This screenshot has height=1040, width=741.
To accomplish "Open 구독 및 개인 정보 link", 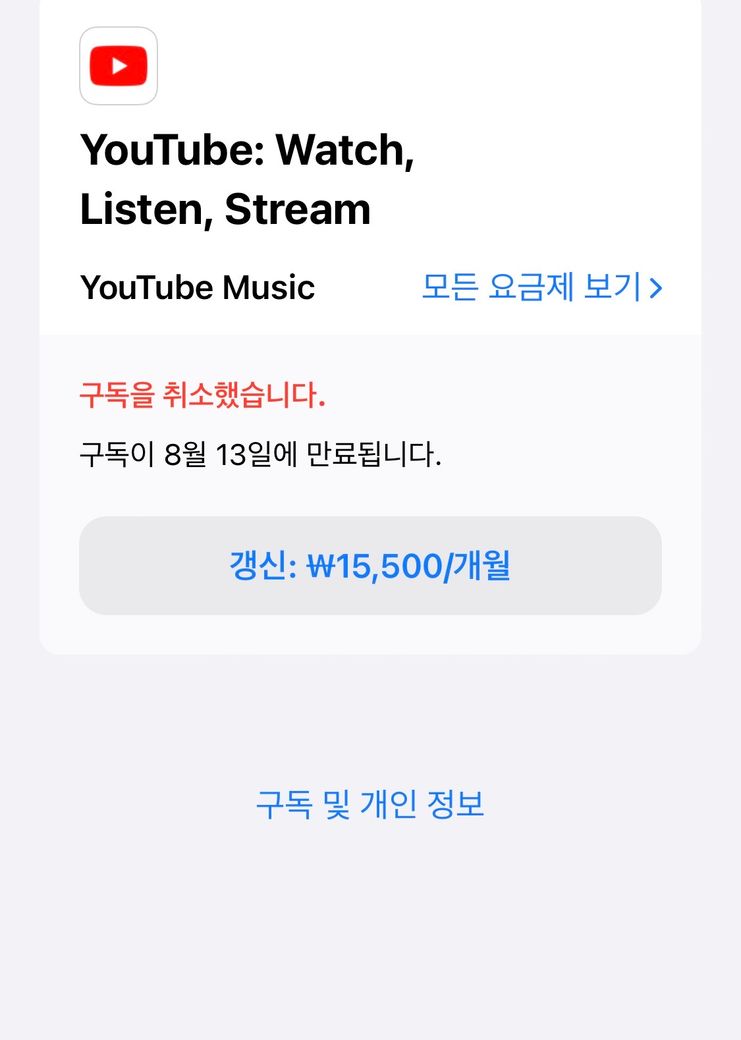I will (370, 804).
